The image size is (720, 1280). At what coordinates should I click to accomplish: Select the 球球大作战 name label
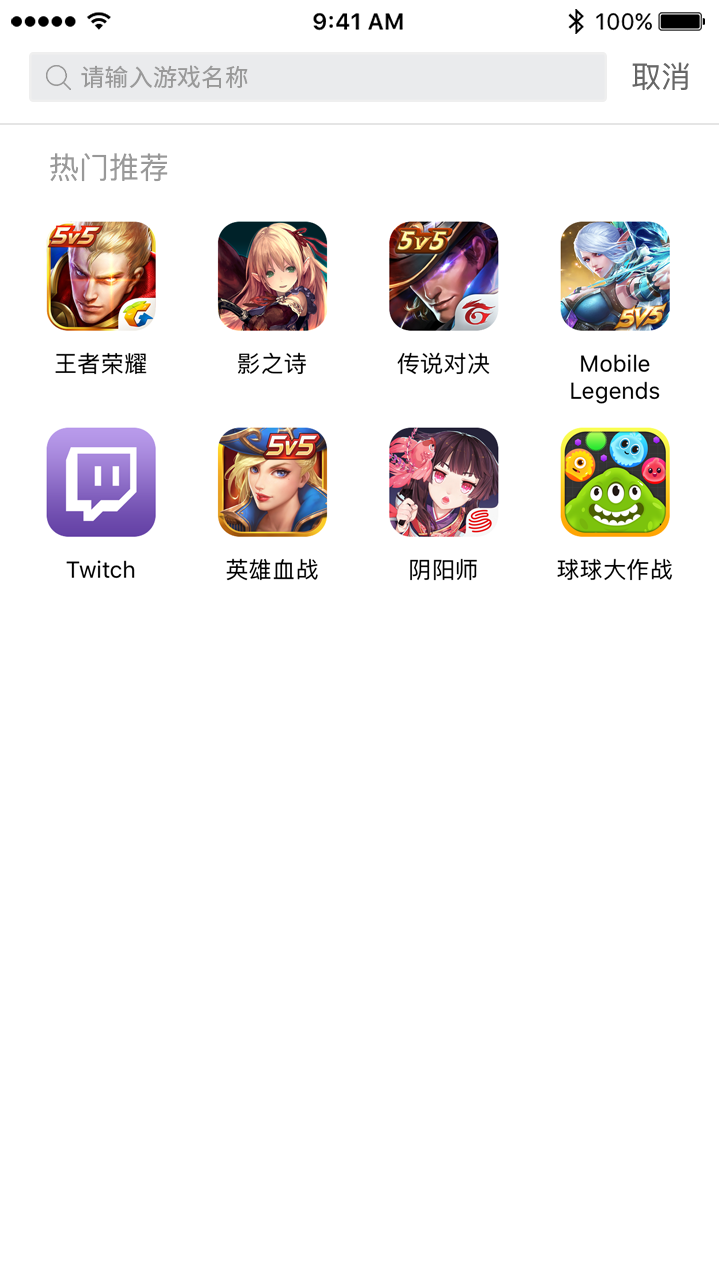(x=615, y=570)
